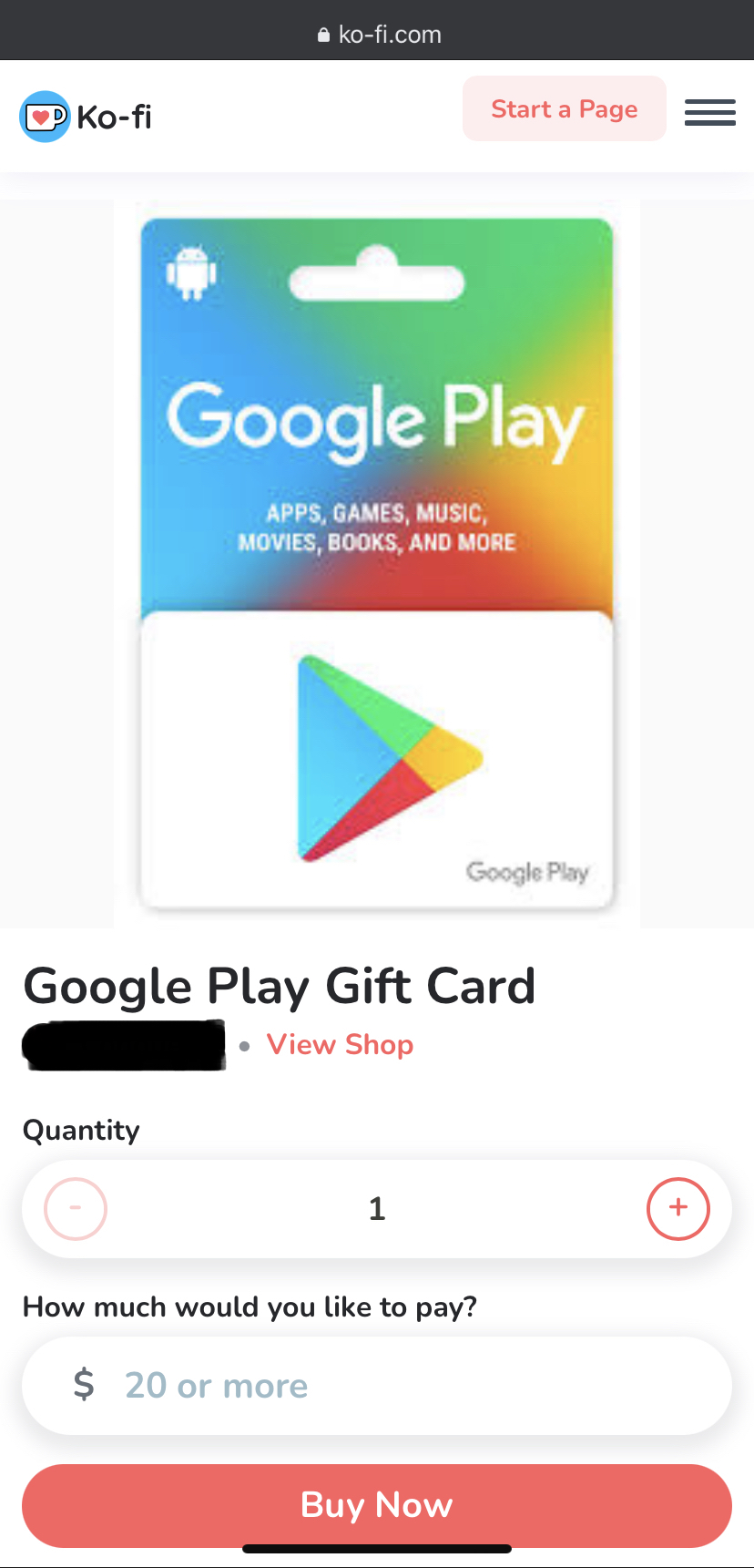Open the hamburger menu
Screen dimensions: 754x1568
(709, 112)
